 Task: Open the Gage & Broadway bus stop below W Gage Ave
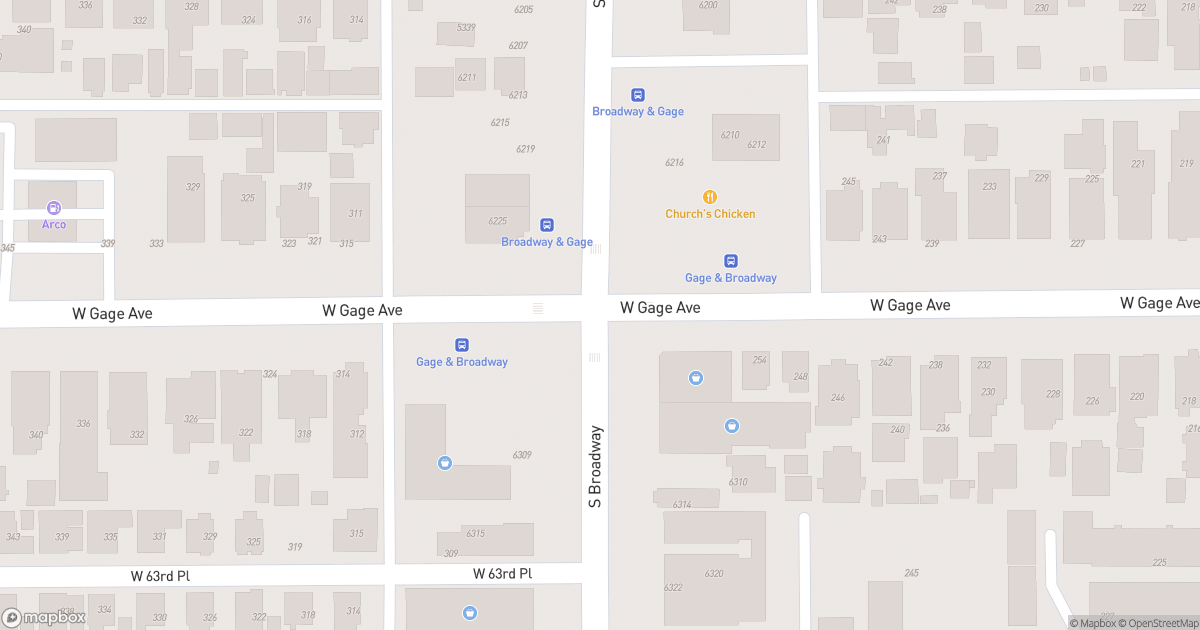pyautogui.click(x=462, y=345)
